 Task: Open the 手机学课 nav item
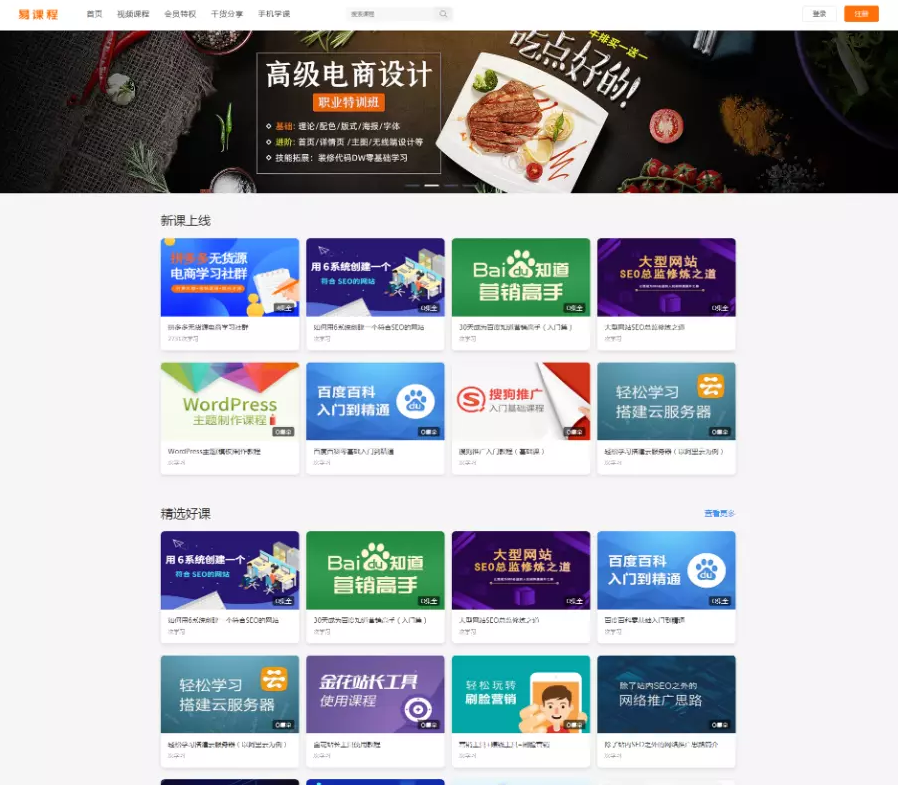click(273, 14)
